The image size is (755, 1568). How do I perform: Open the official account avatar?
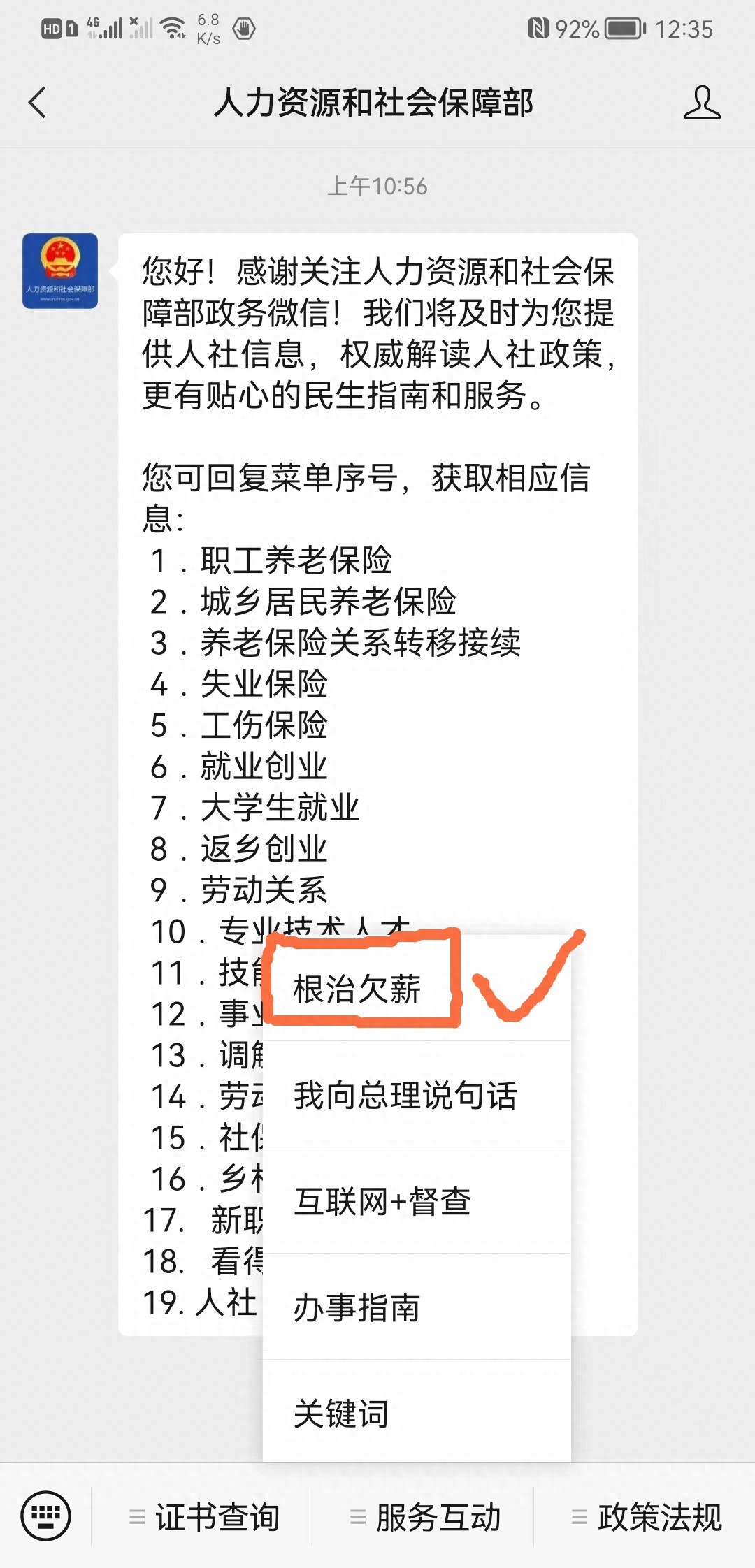[60, 271]
